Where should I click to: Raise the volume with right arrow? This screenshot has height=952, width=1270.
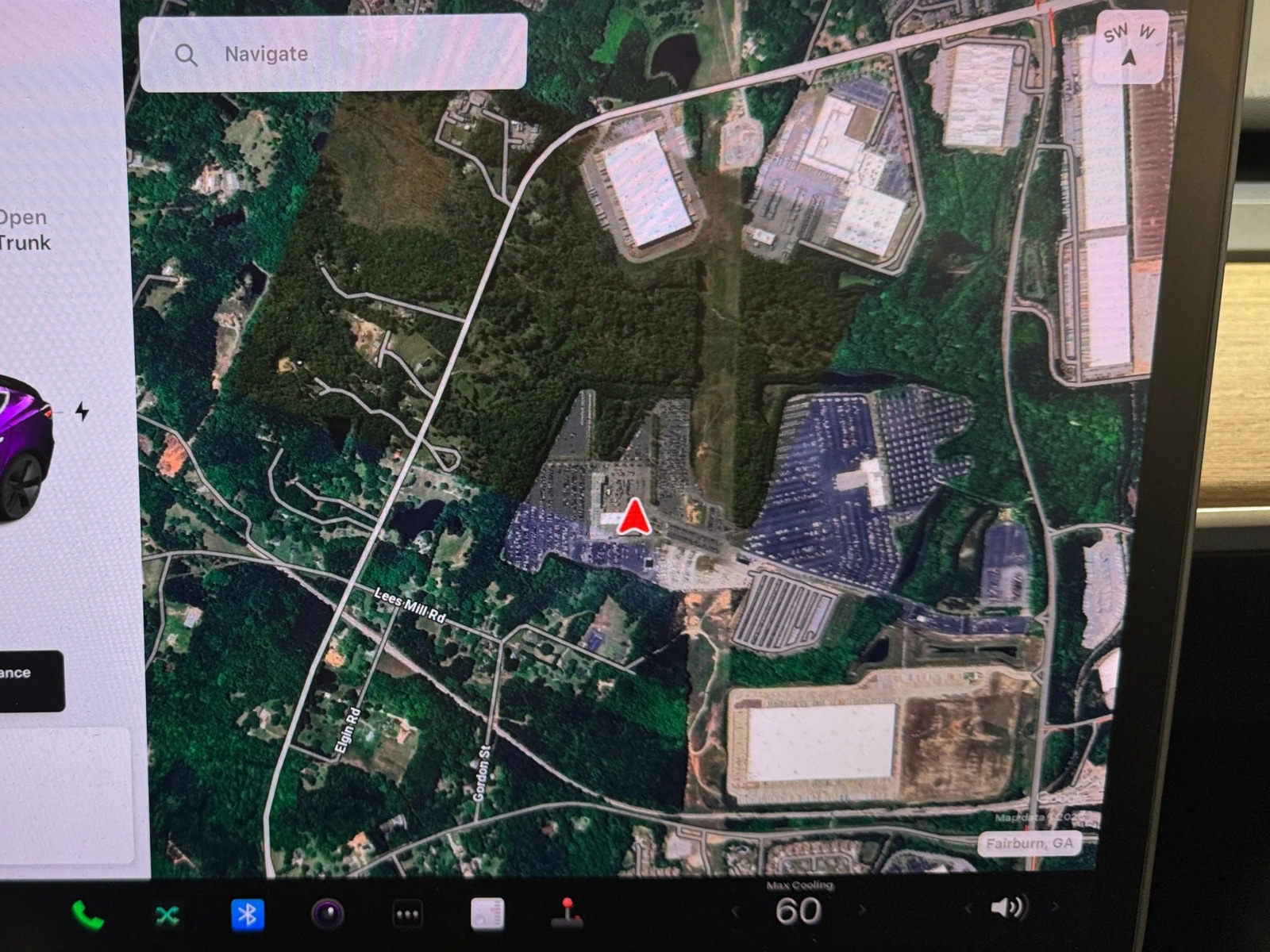pos(1055,906)
